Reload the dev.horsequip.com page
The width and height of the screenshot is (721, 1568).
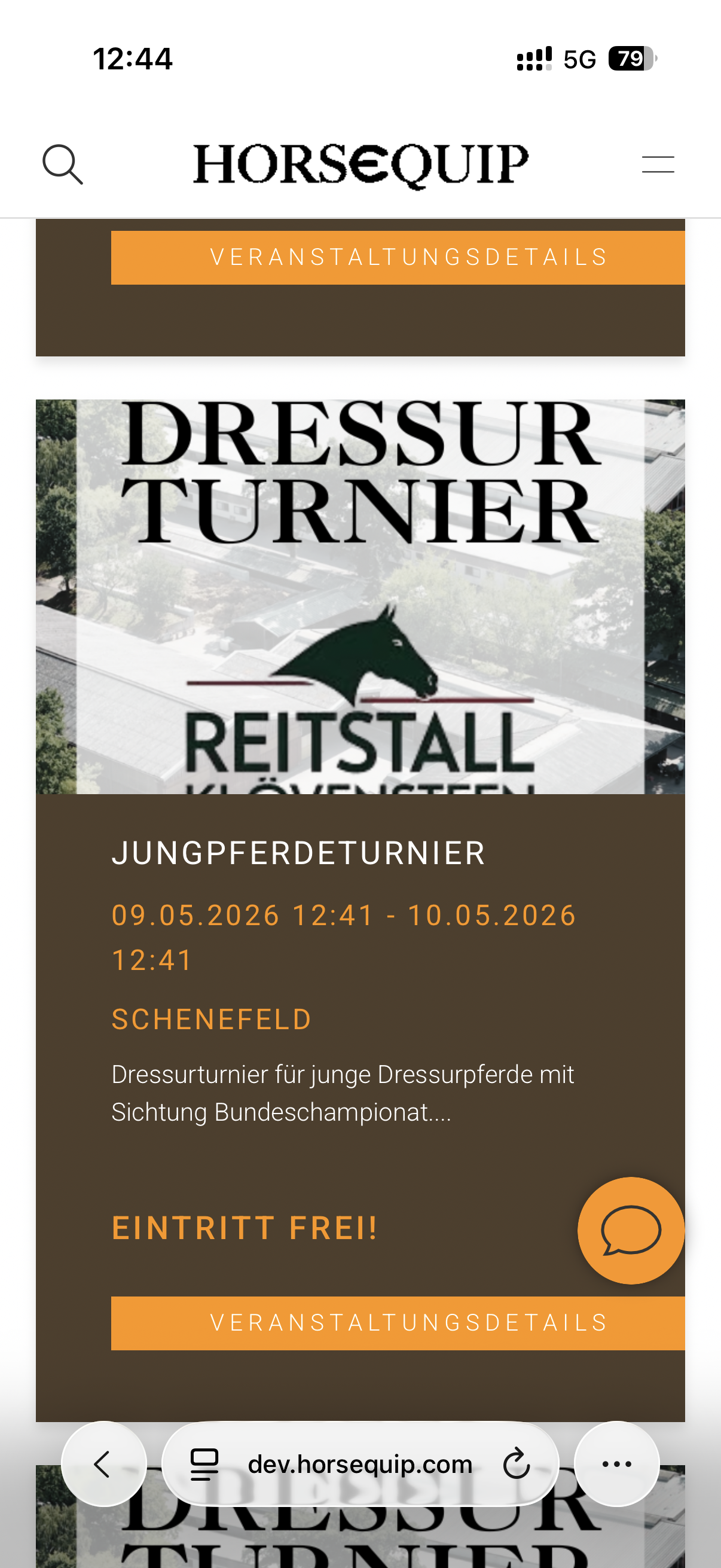(517, 1464)
